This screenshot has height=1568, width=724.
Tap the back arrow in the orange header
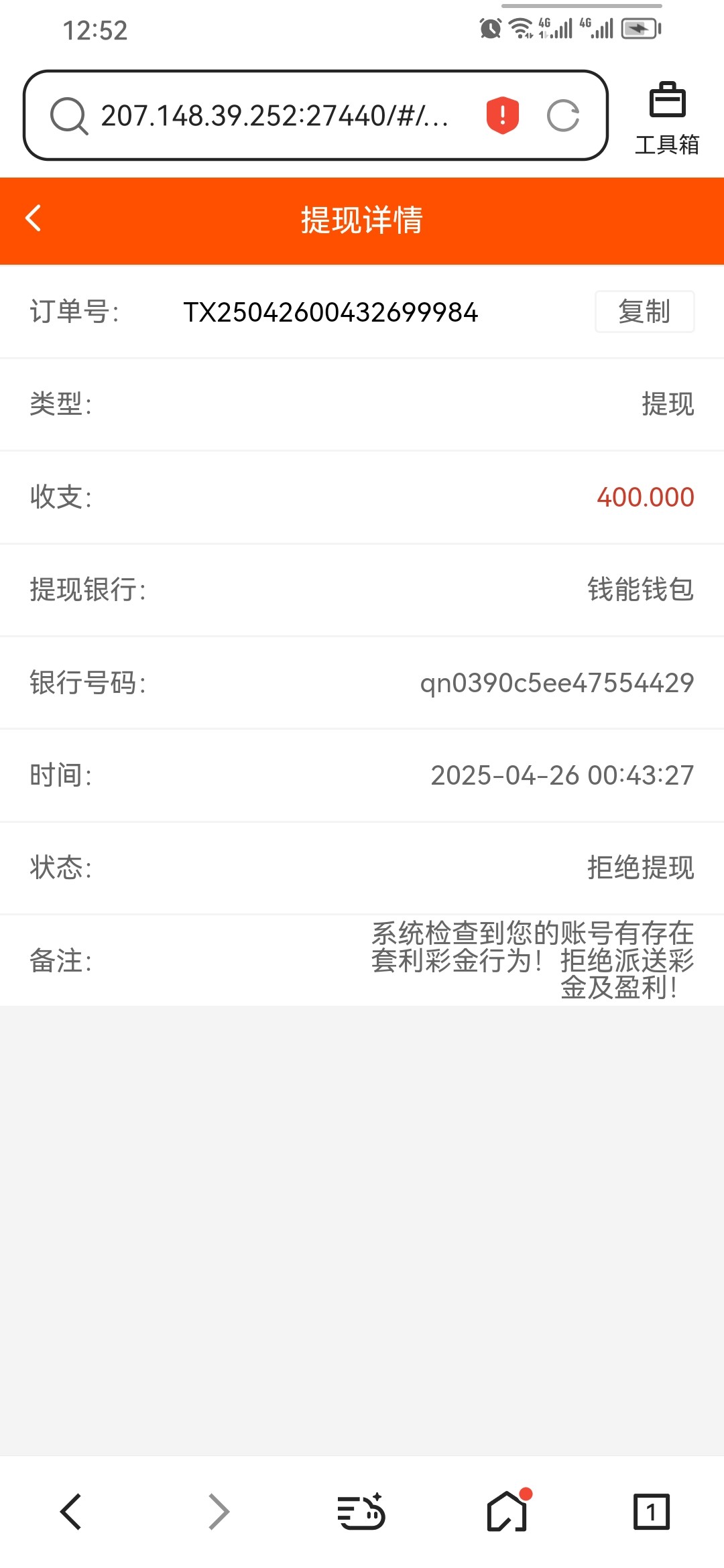(34, 218)
